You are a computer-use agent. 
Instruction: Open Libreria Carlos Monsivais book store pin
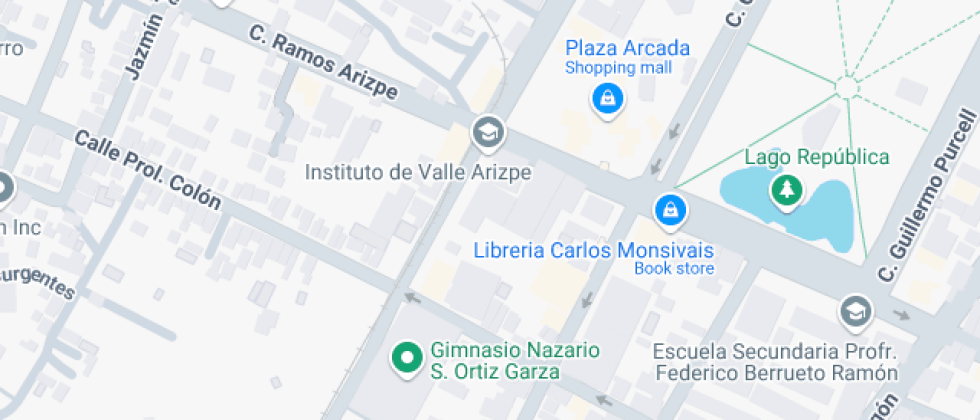[669, 210]
